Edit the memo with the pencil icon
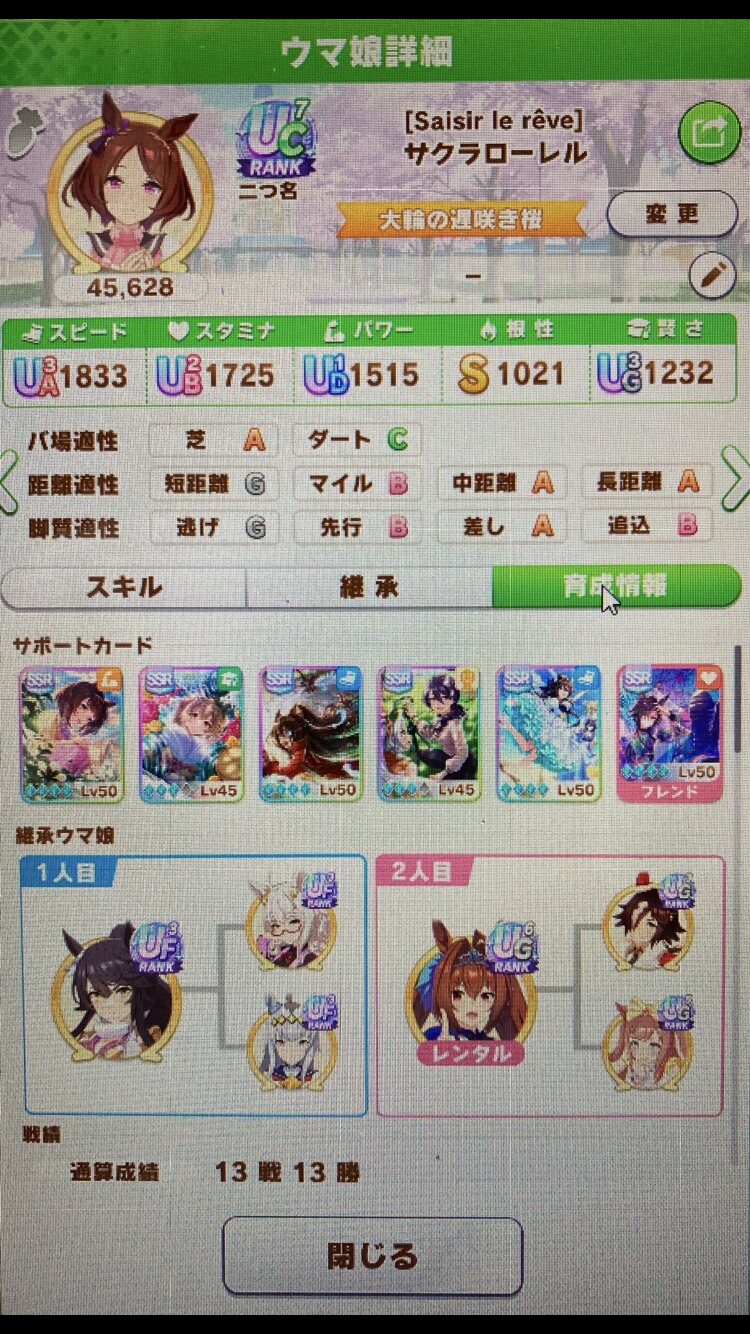Image resolution: width=750 pixels, height=1334 pixels. click(712, 275)
